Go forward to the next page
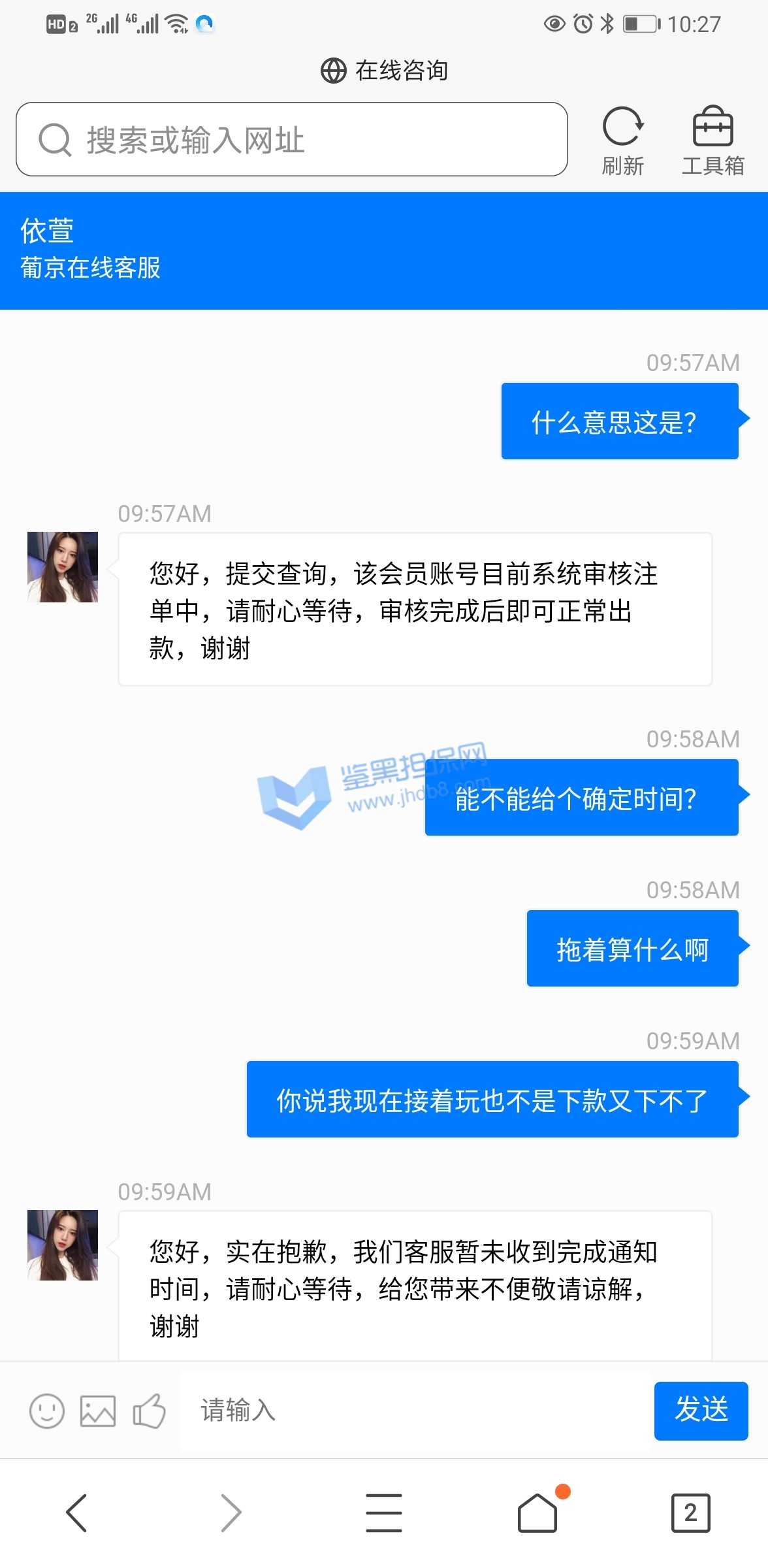The image size is (768, 1568). point(231,1512)
